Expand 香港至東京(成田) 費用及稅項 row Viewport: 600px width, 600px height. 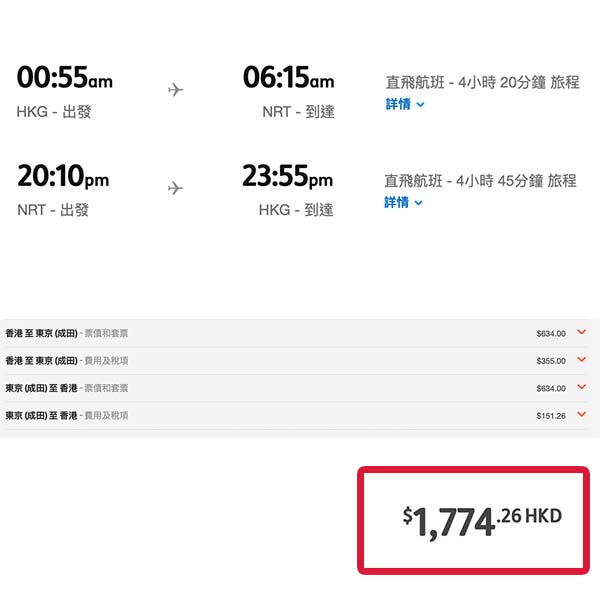581,360
